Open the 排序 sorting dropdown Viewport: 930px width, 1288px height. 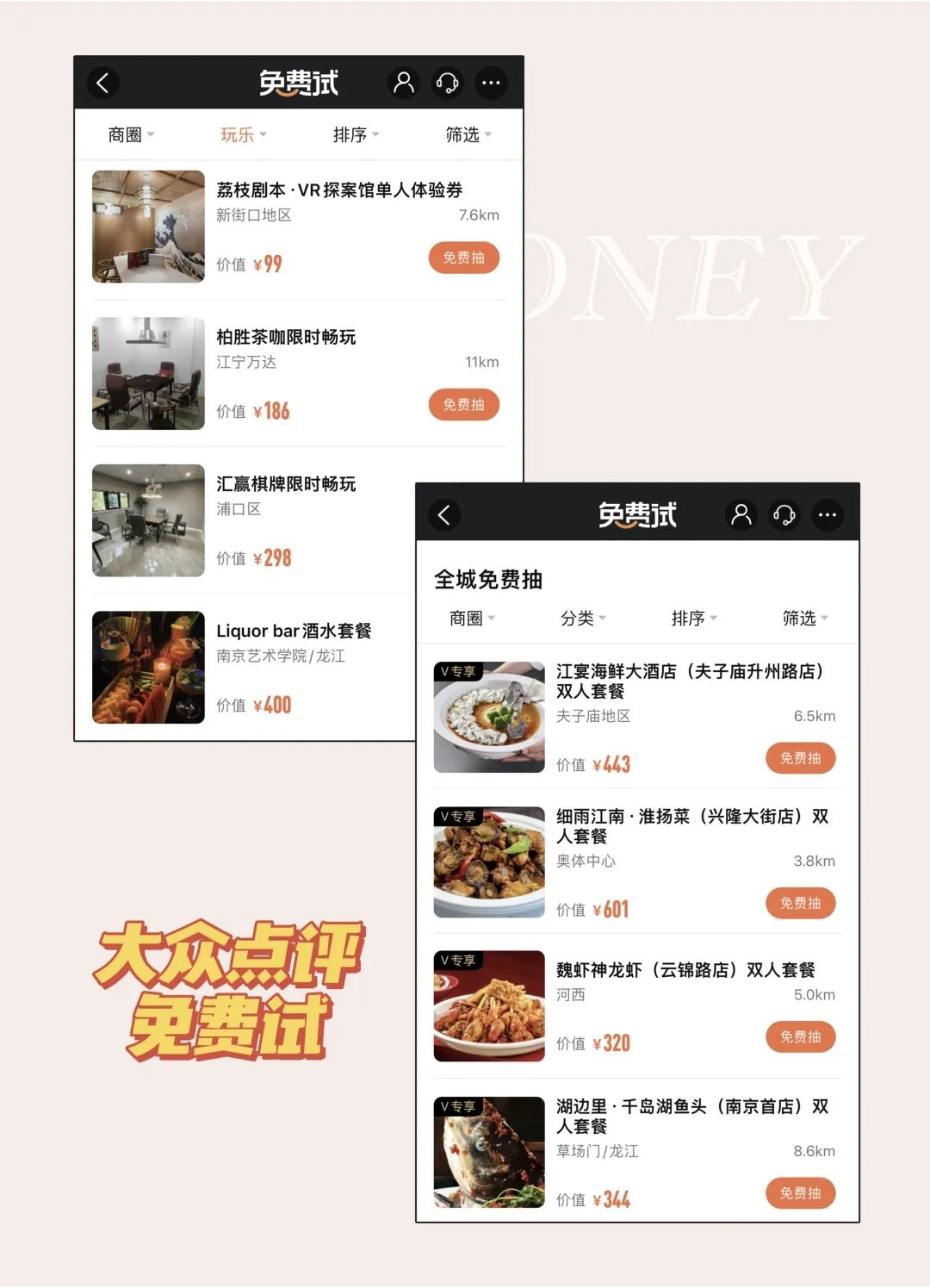(x=354, y=134)
